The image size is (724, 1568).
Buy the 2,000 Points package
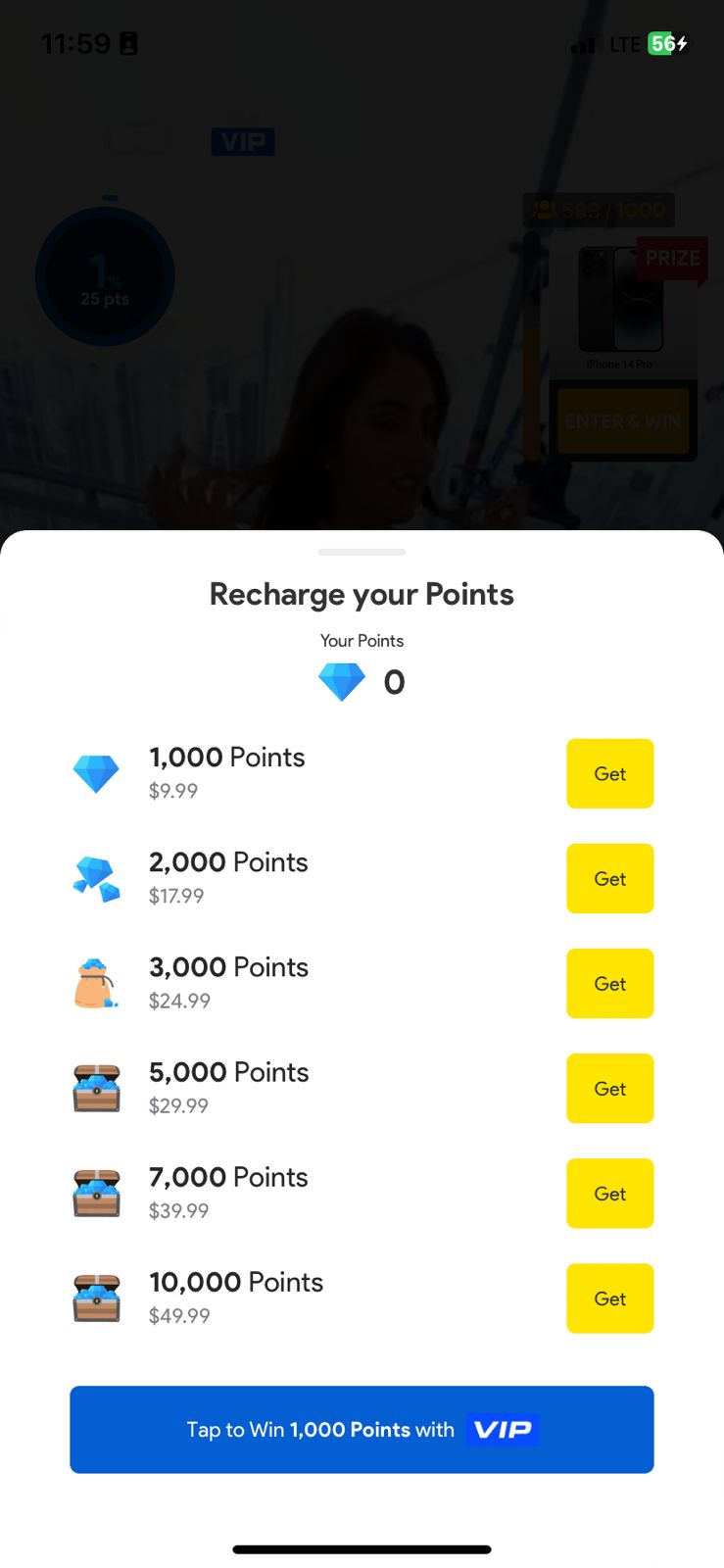point(609,878)
